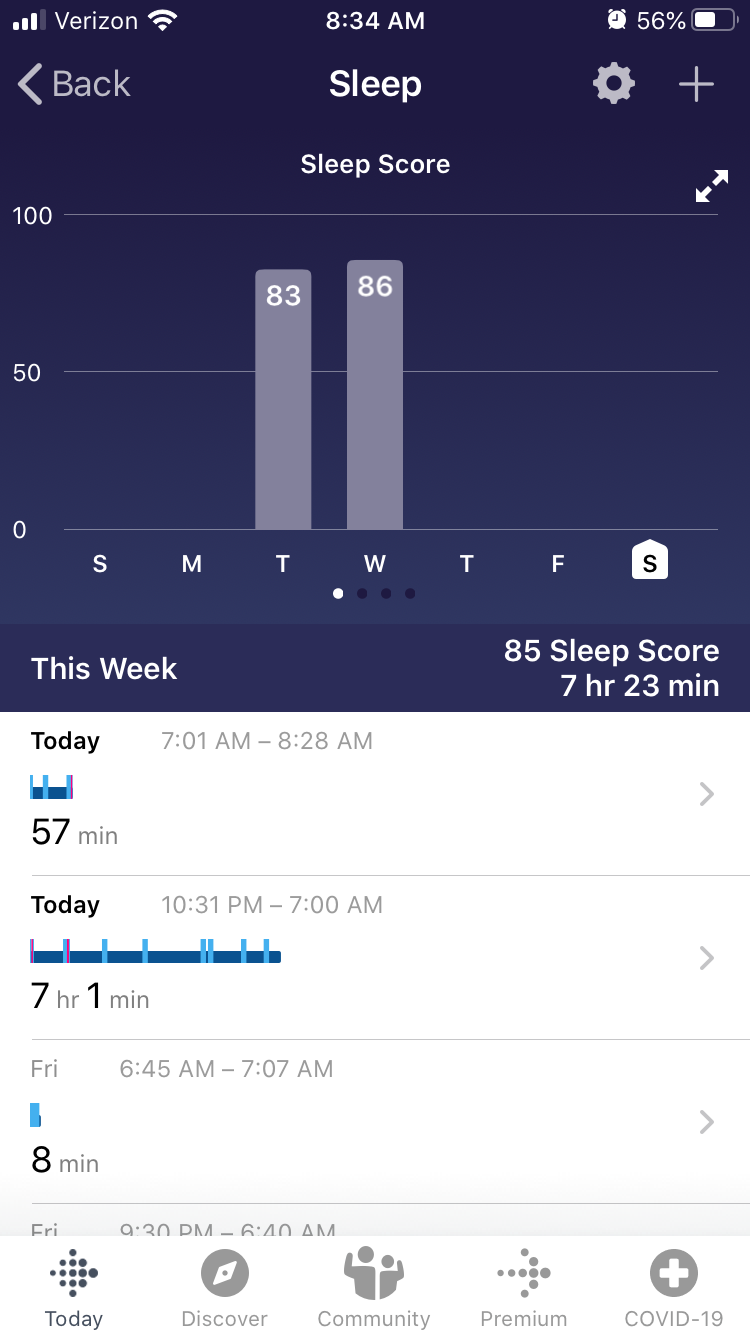Switch to the Community tab
The image size is (750, 1334).
click(374, 1287)
